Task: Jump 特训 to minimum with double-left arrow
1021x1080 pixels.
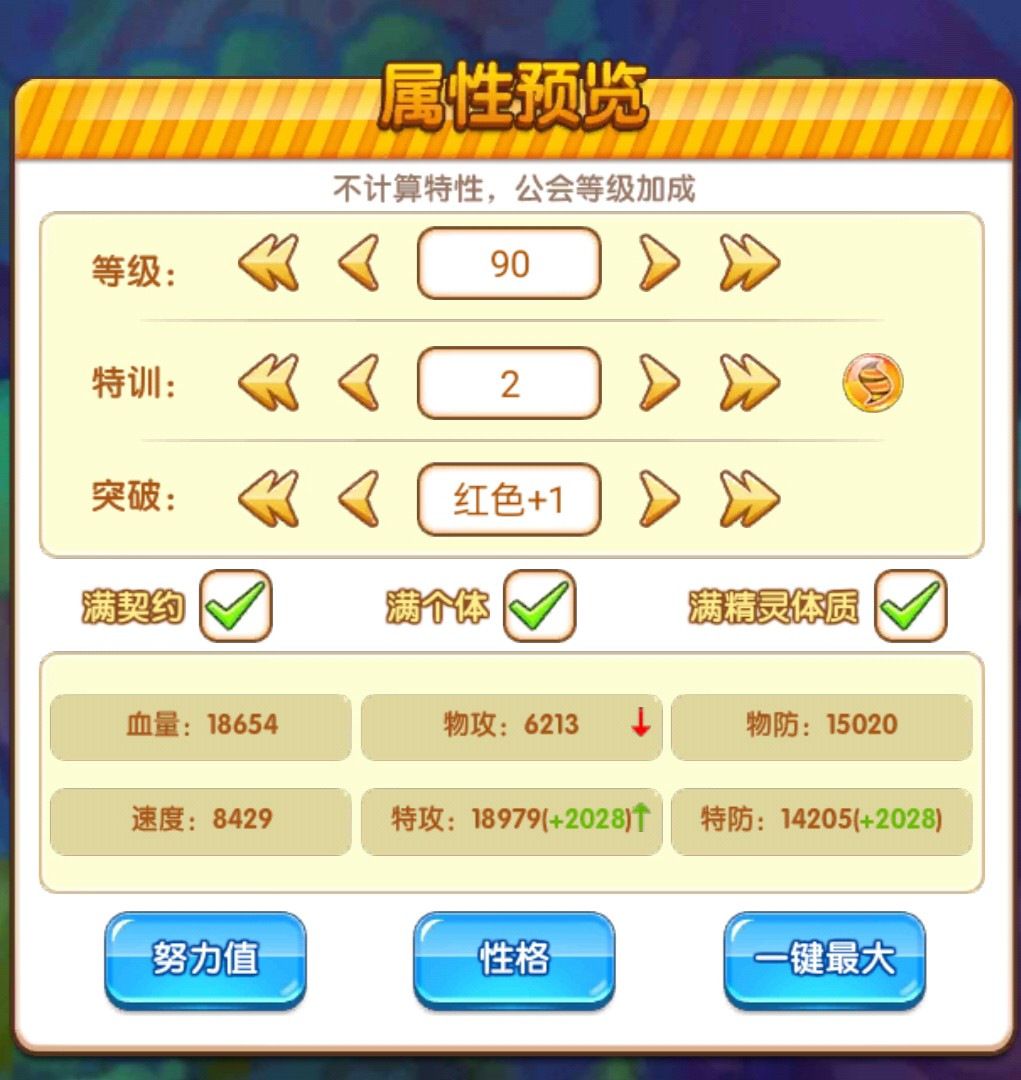Action: [x=268, y=383]
